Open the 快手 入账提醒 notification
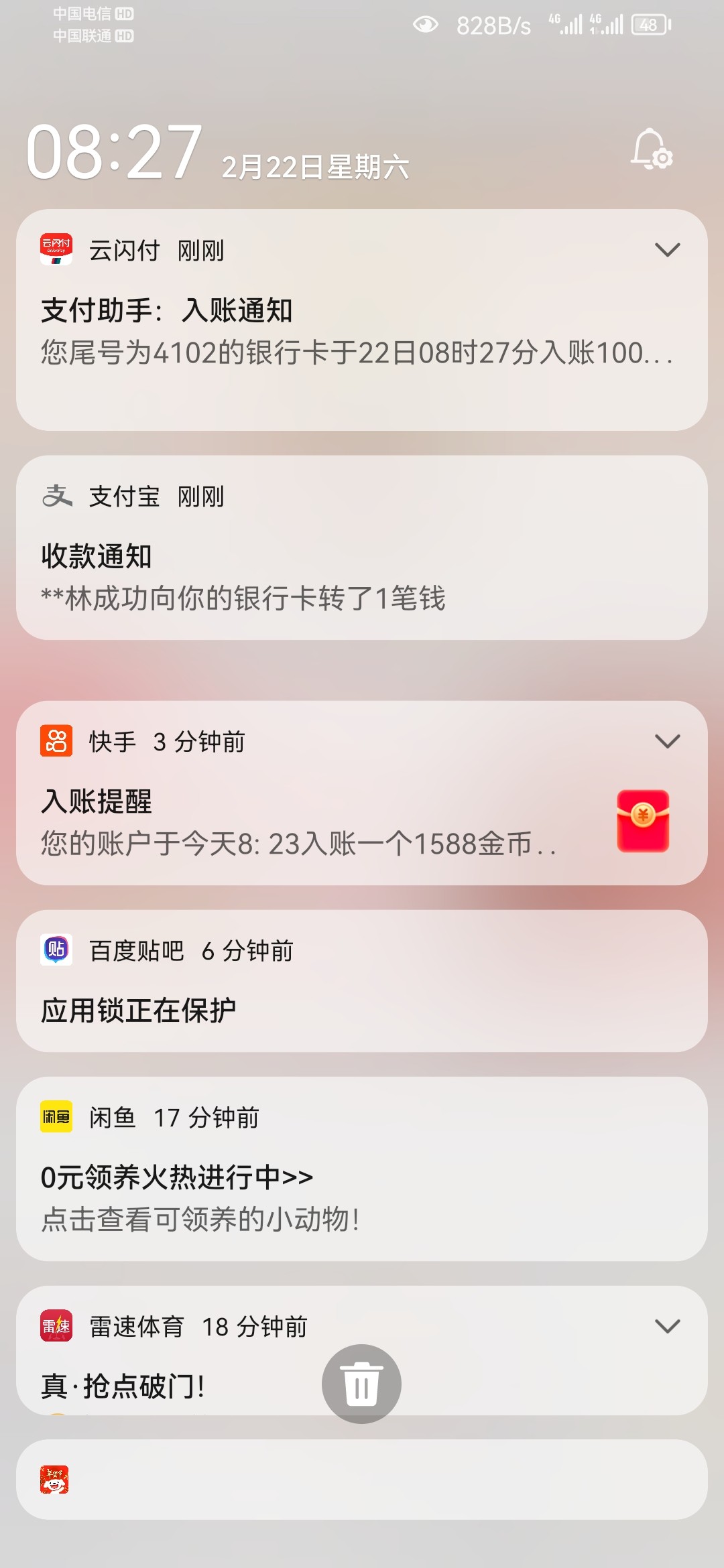Screen dimensions: 724x1568 (x=362, y=793)
